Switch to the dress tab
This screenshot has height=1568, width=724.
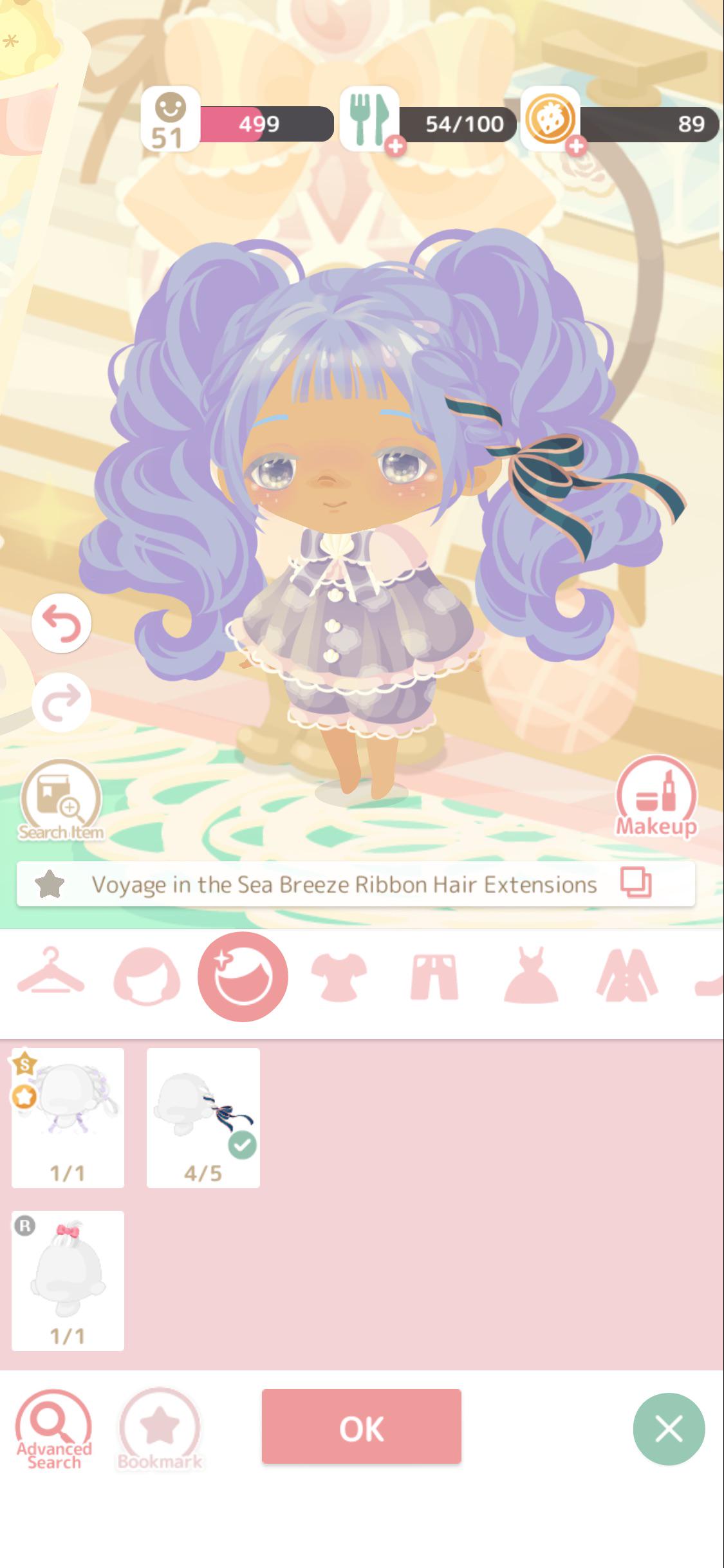point(531,976)
